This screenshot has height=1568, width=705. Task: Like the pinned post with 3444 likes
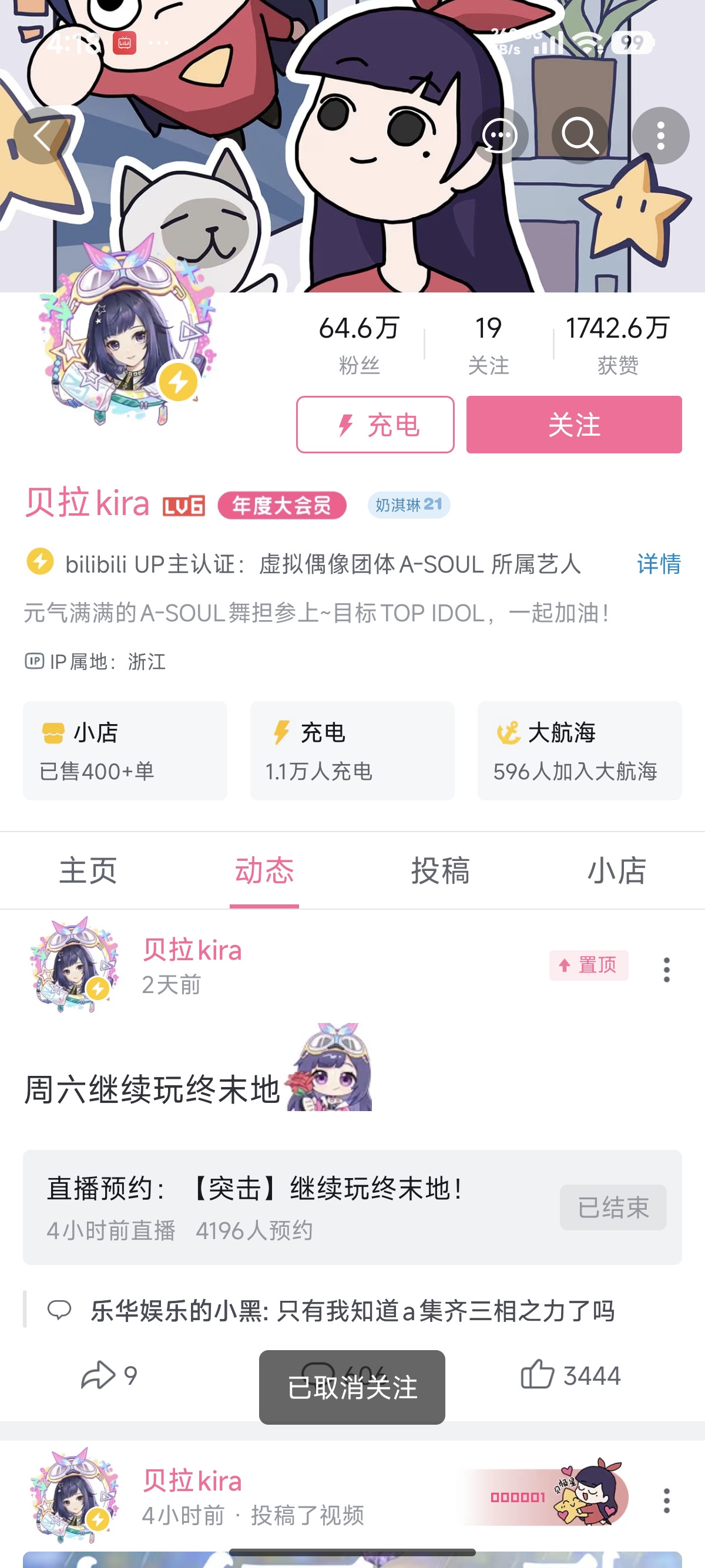click(570, 1375)
